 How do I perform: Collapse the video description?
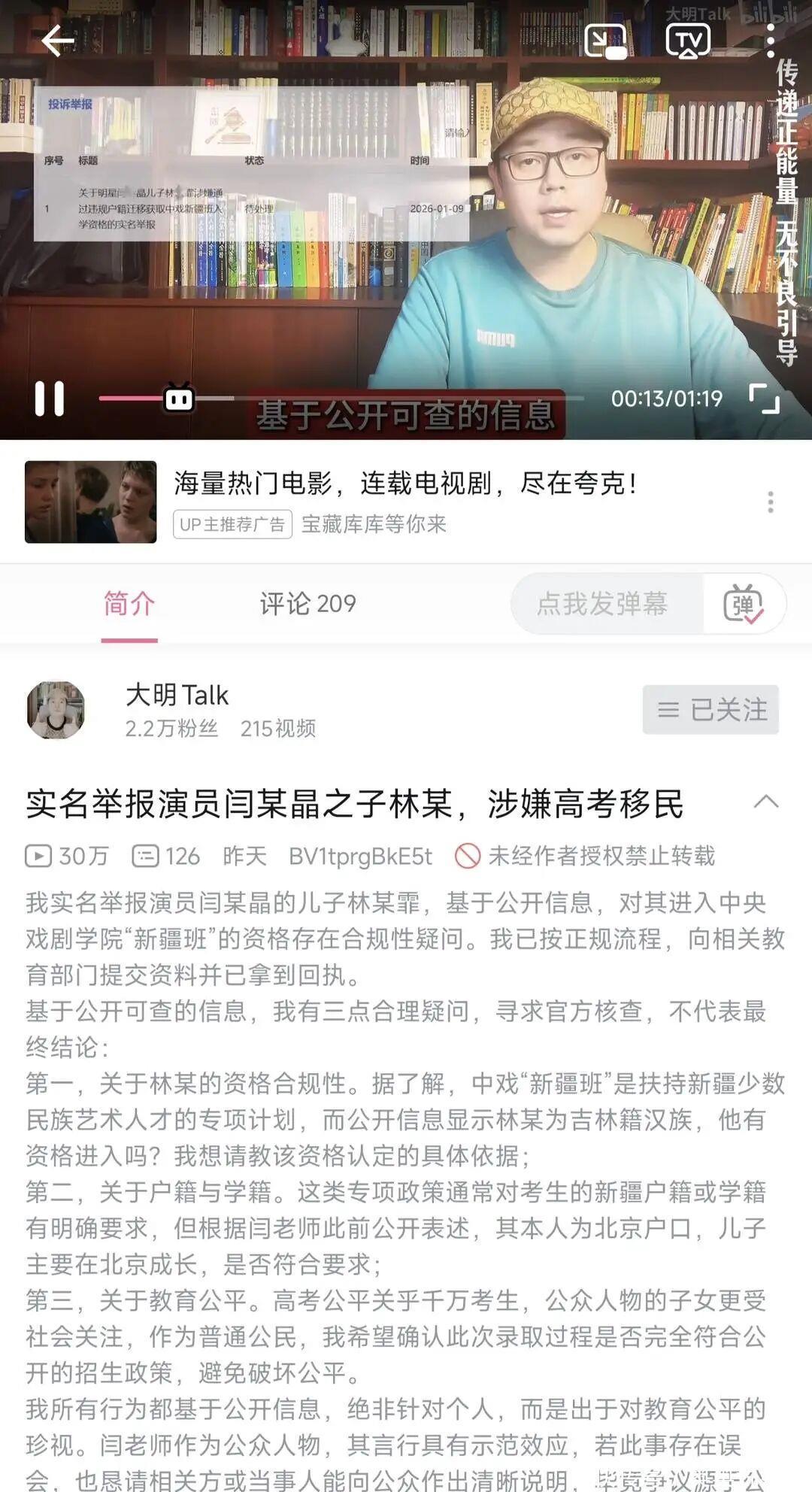click(x=765, y=802)
